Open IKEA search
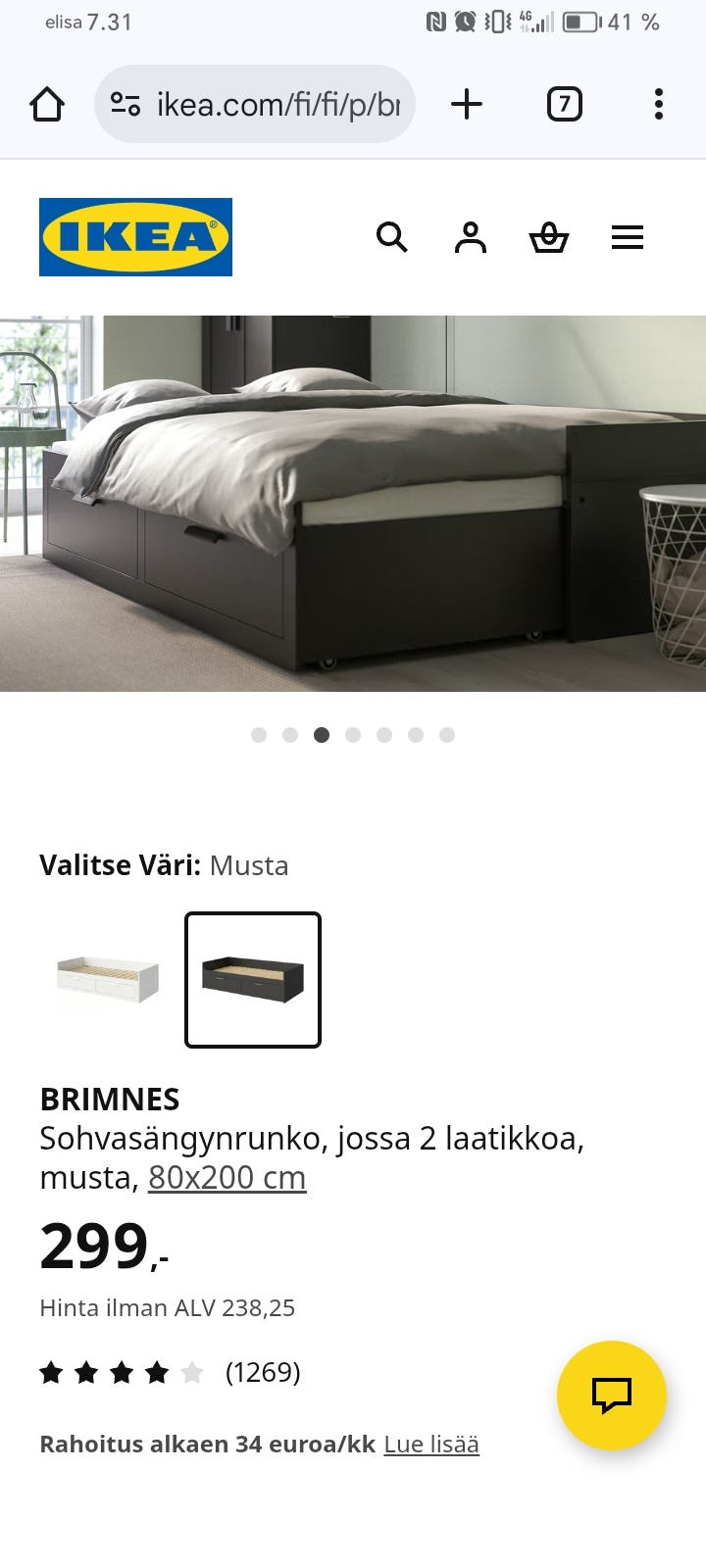The image size is (706, 1568). 392,237
